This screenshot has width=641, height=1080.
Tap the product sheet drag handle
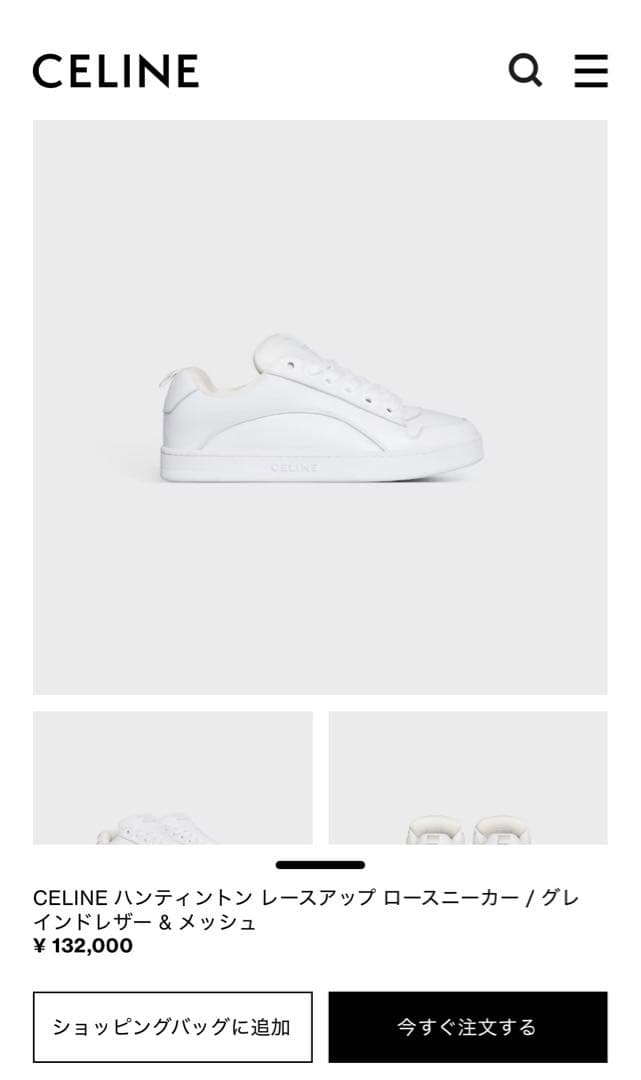(320, 865)
